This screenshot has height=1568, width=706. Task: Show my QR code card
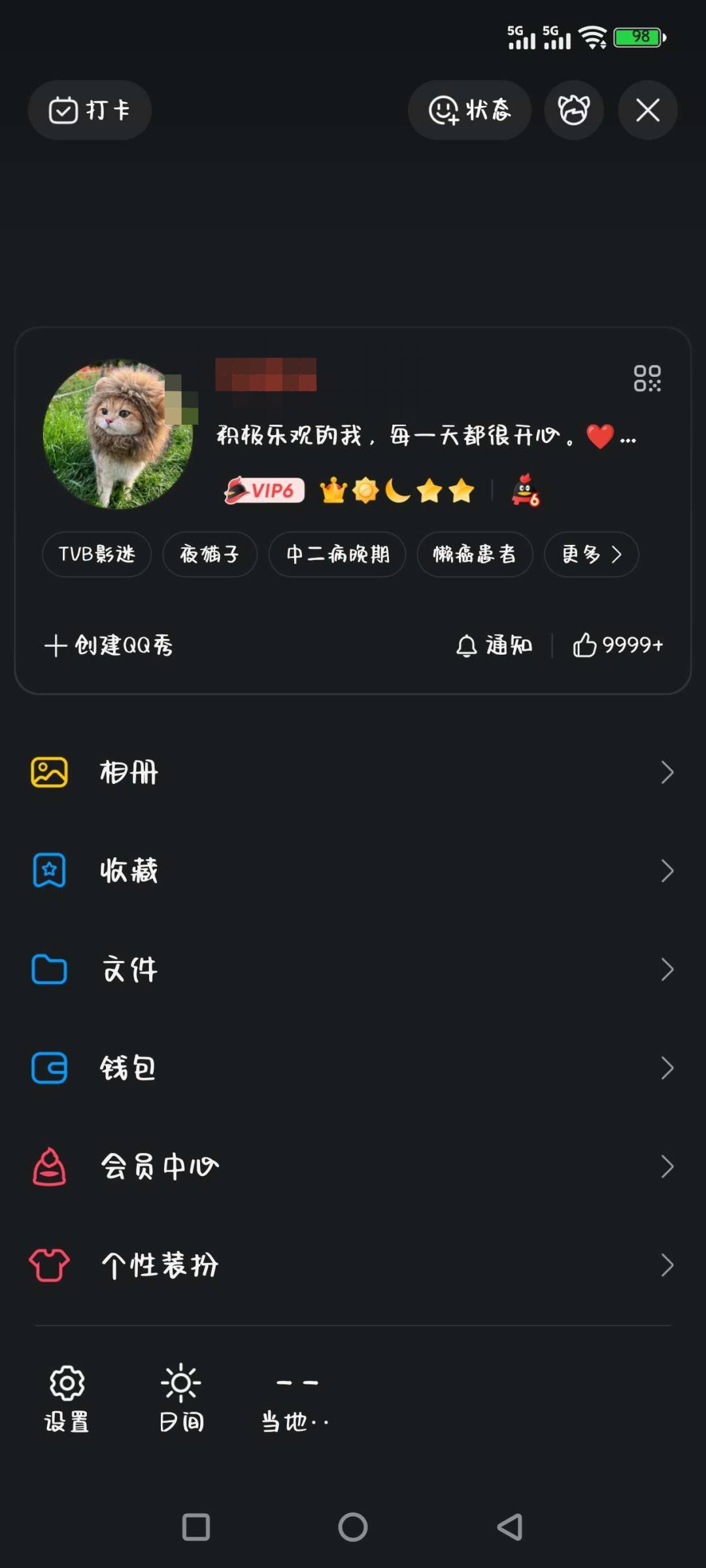[x=647, y=379]
